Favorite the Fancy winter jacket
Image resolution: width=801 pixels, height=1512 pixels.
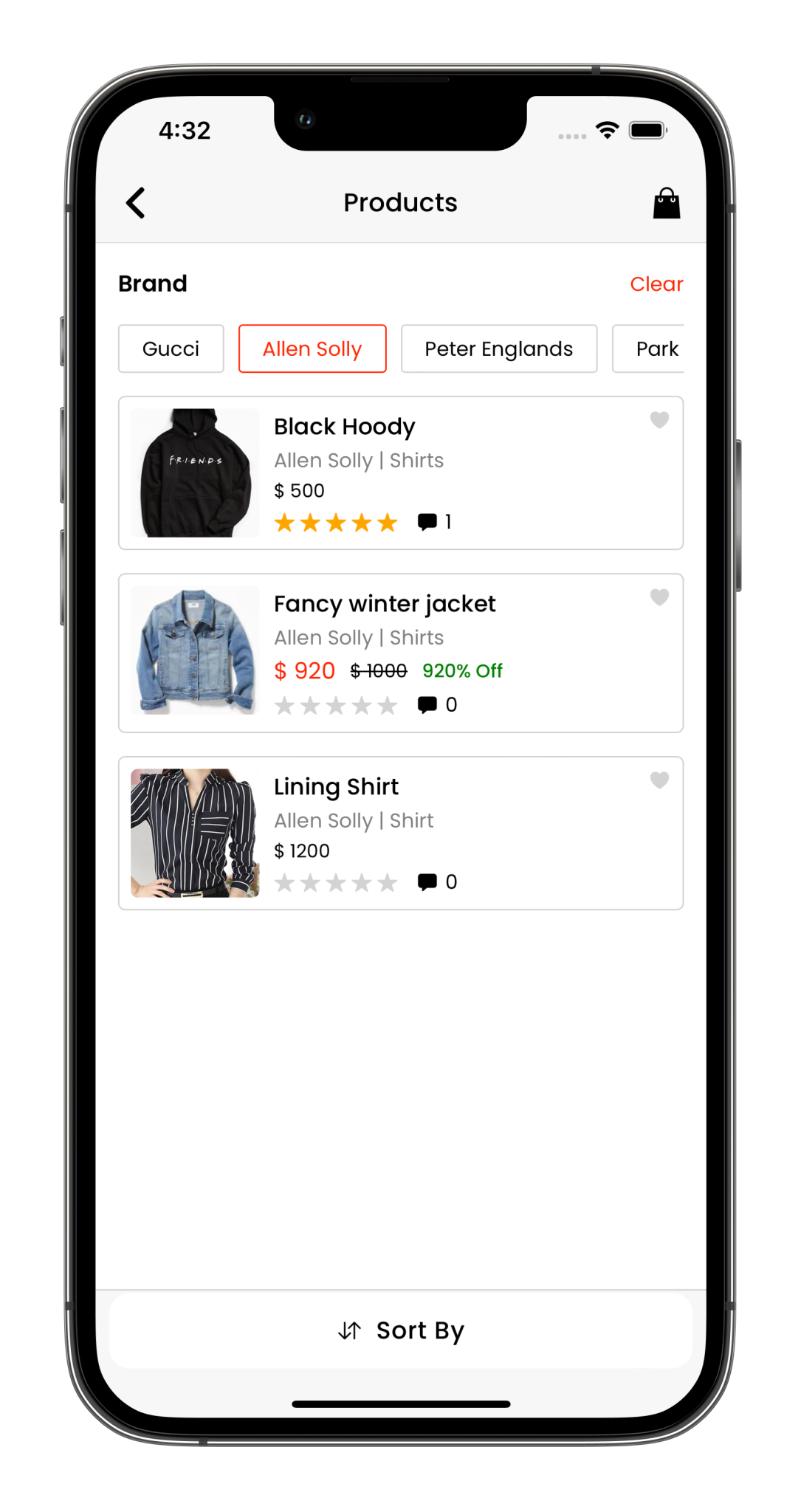pos(659,597)
